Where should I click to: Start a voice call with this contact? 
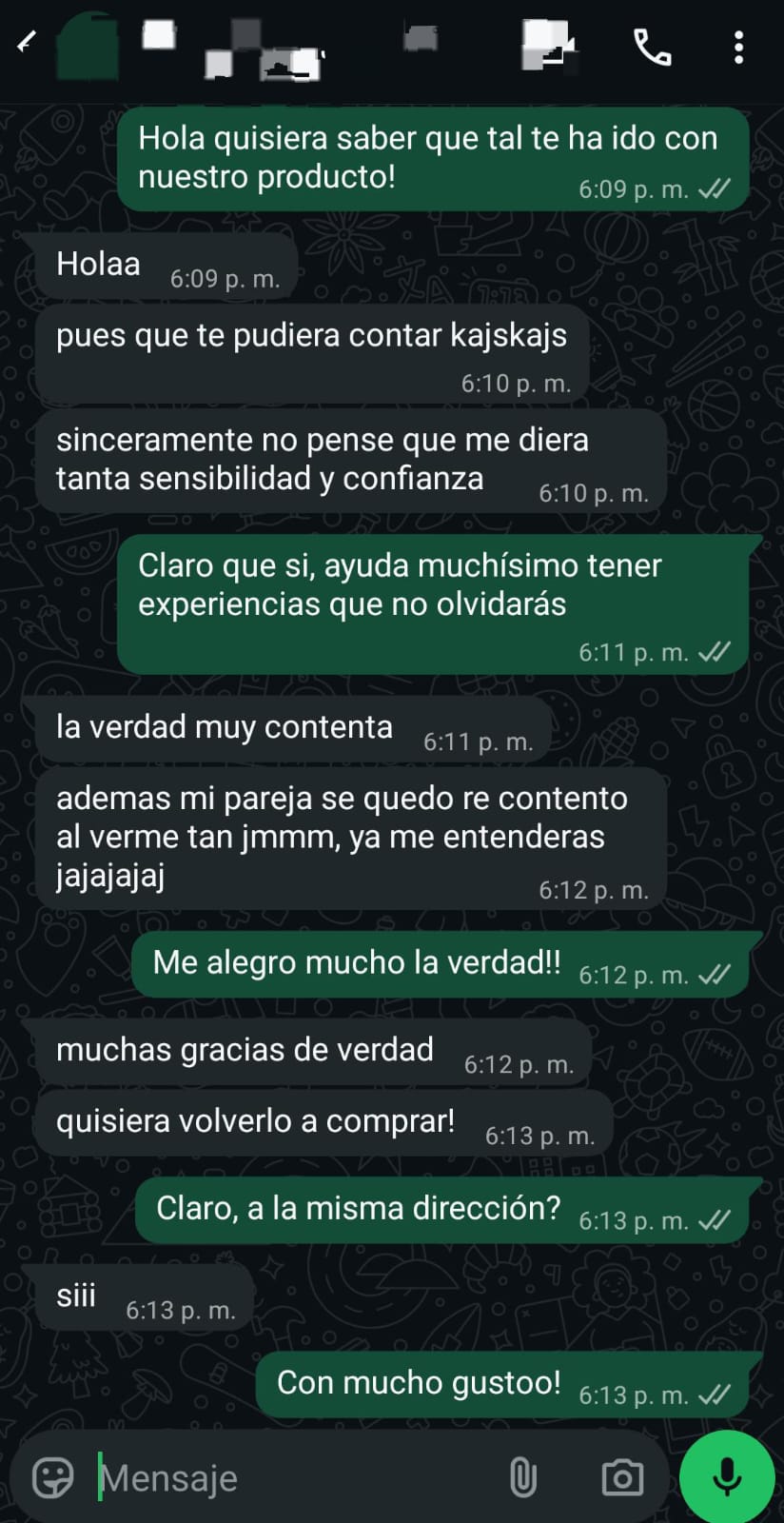pyautogui.click(x=652, y=47)
